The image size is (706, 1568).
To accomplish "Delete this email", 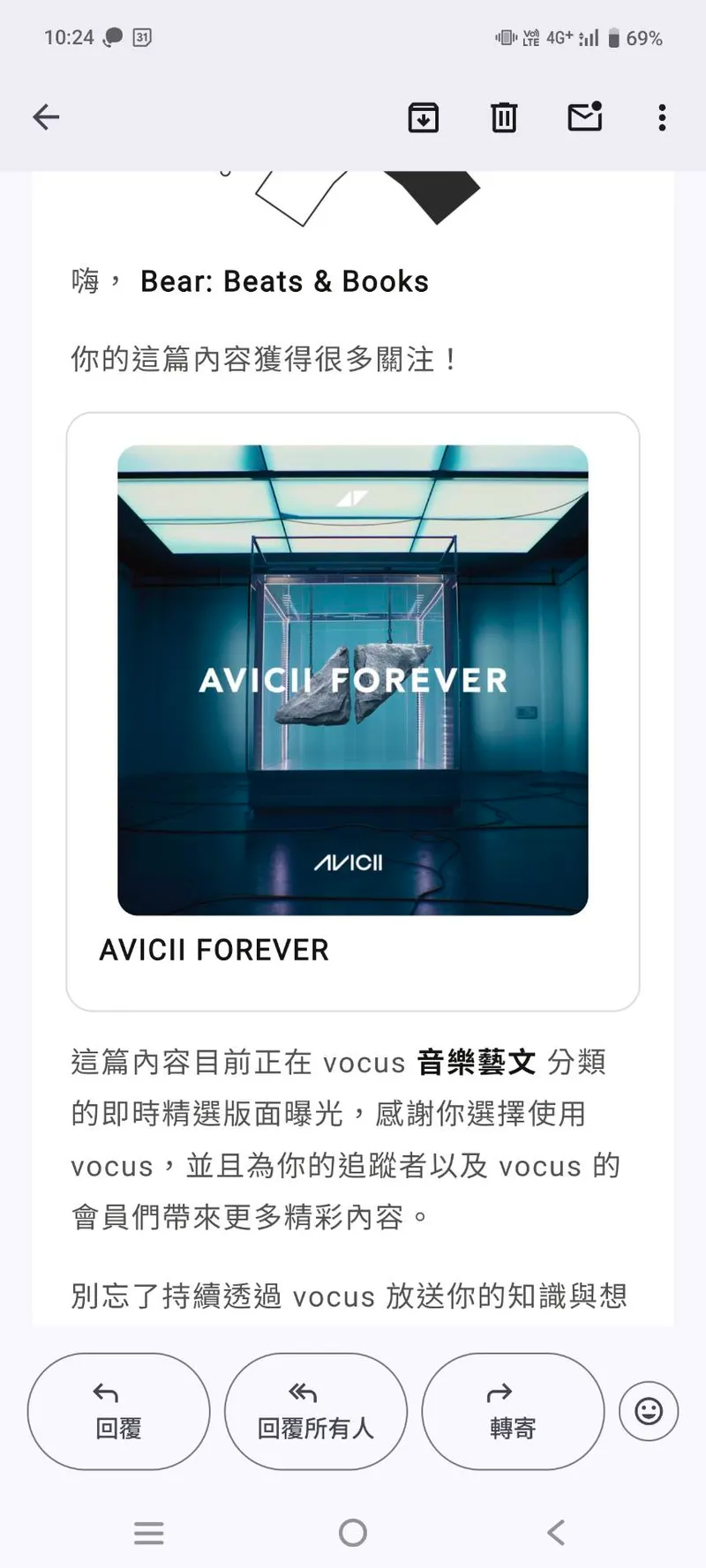I will [x=504, y=117].
